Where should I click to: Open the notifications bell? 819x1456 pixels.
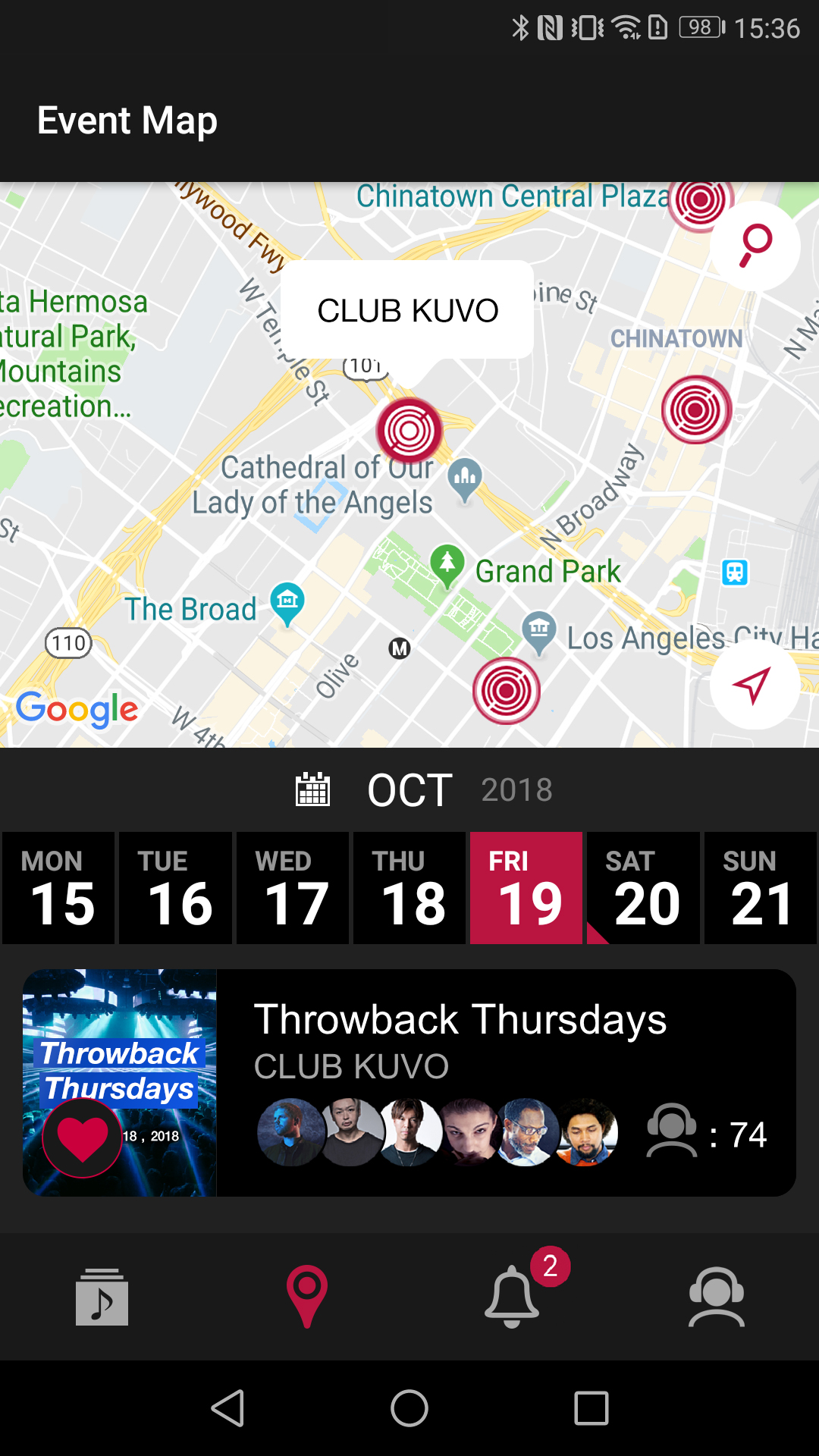(x=512, y=1297)
